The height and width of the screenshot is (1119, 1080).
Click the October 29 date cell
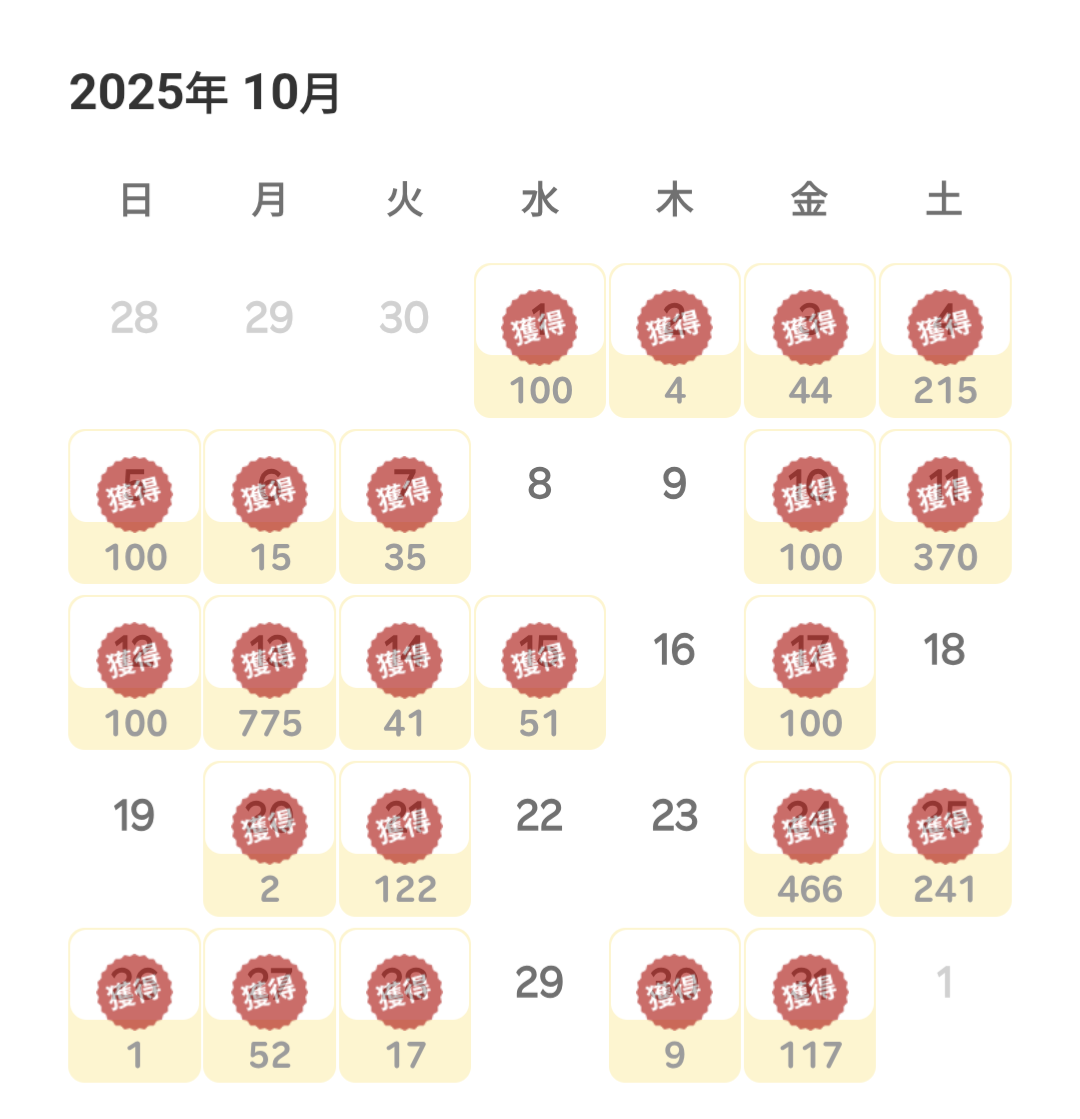tap(540, 982)
